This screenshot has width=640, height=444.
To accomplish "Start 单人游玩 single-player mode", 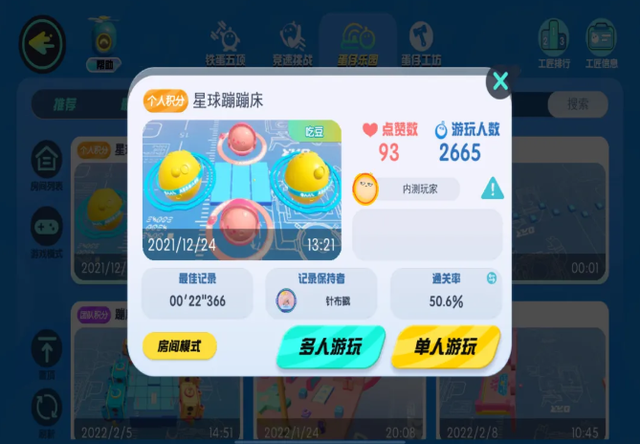I will (x=446, y=347).
